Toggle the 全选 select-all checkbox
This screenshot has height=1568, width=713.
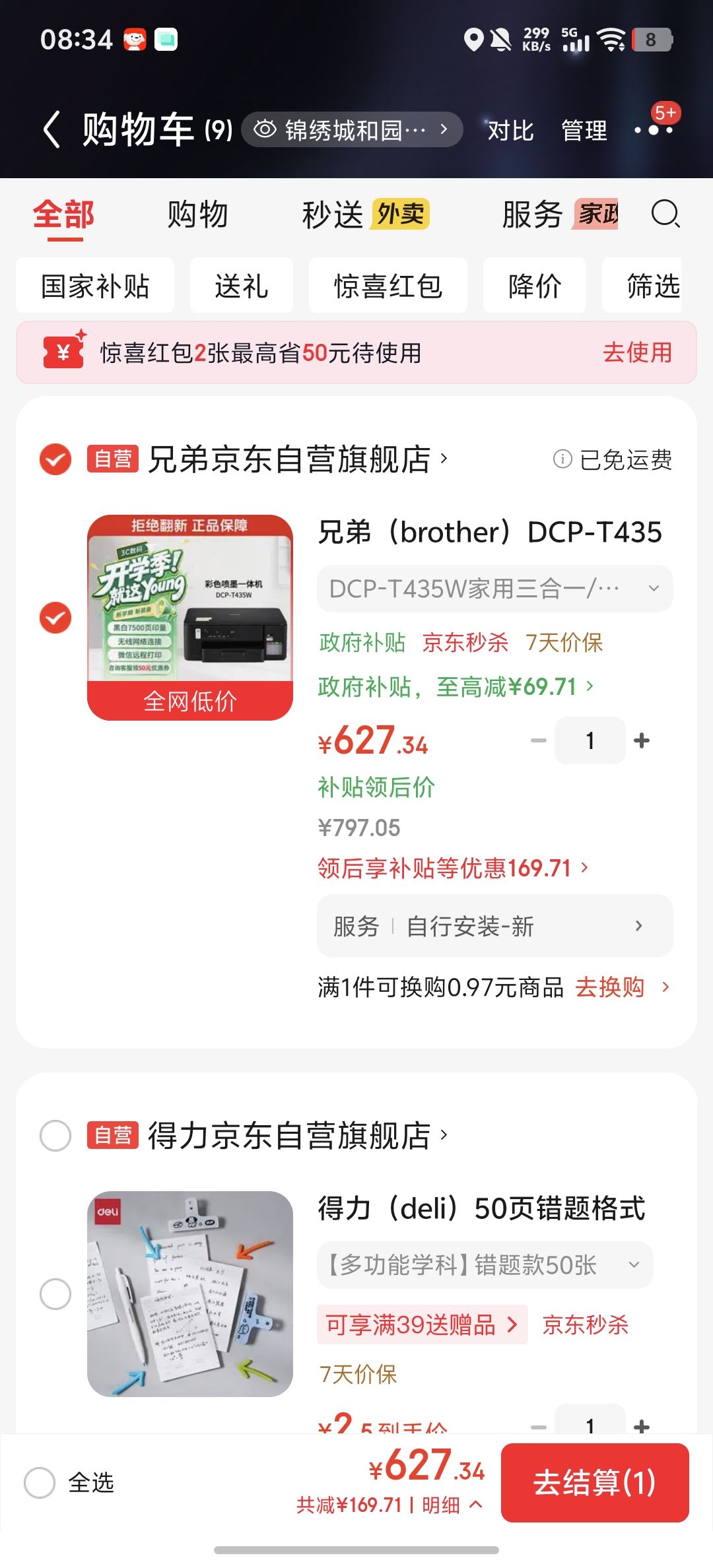tap(40, 1483)
